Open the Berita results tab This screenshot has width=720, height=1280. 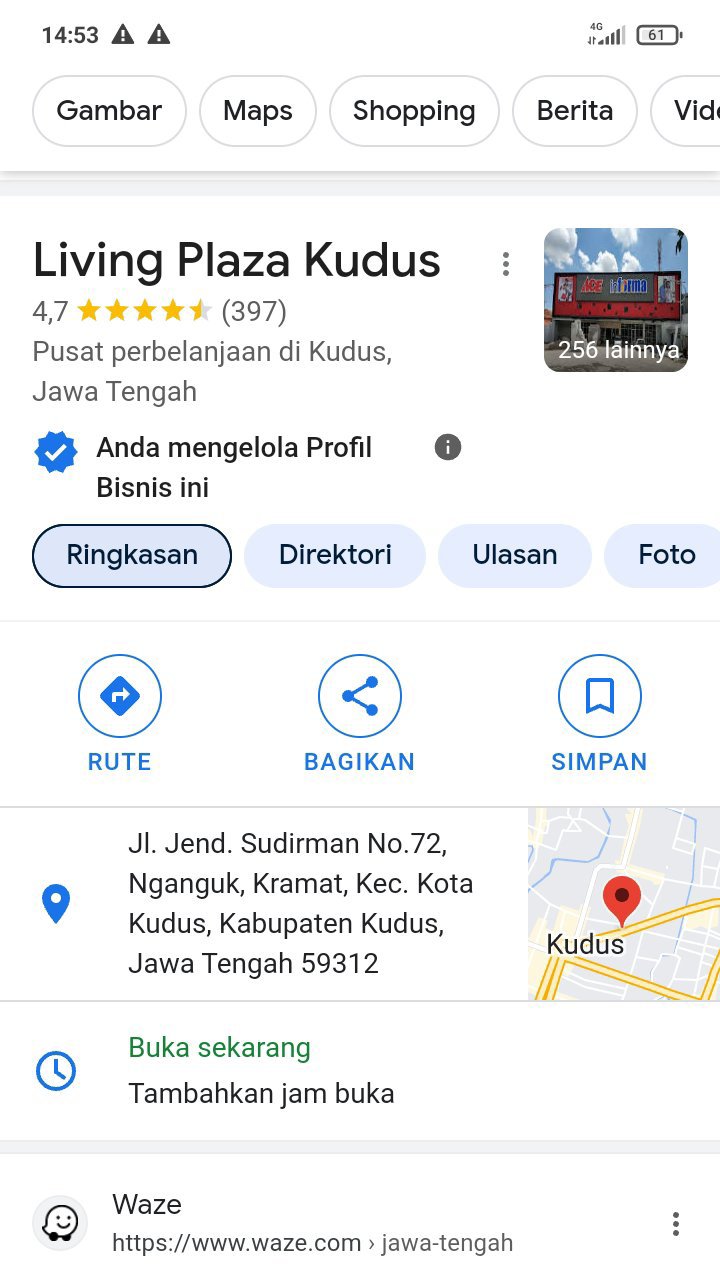tap(574, 111)
